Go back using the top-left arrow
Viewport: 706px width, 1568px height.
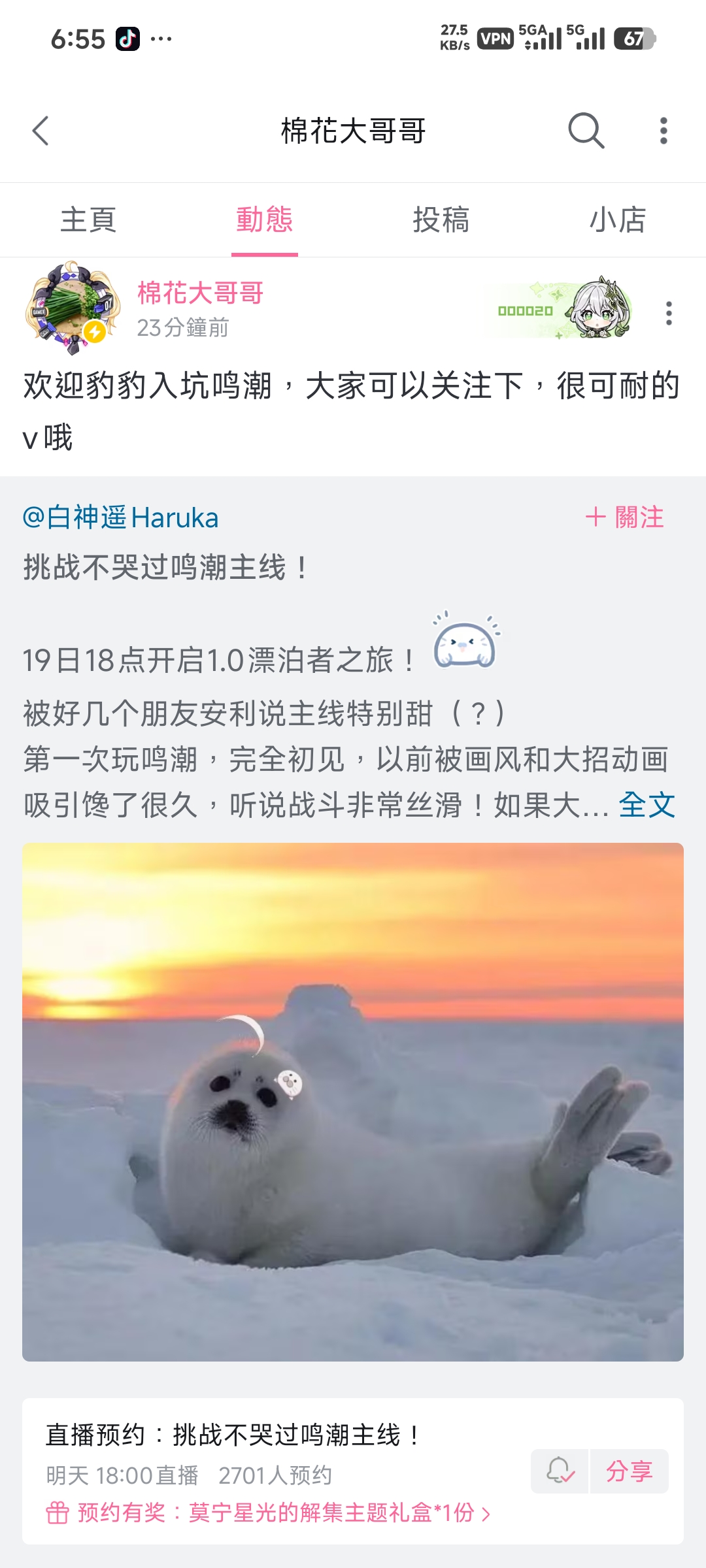41,131
